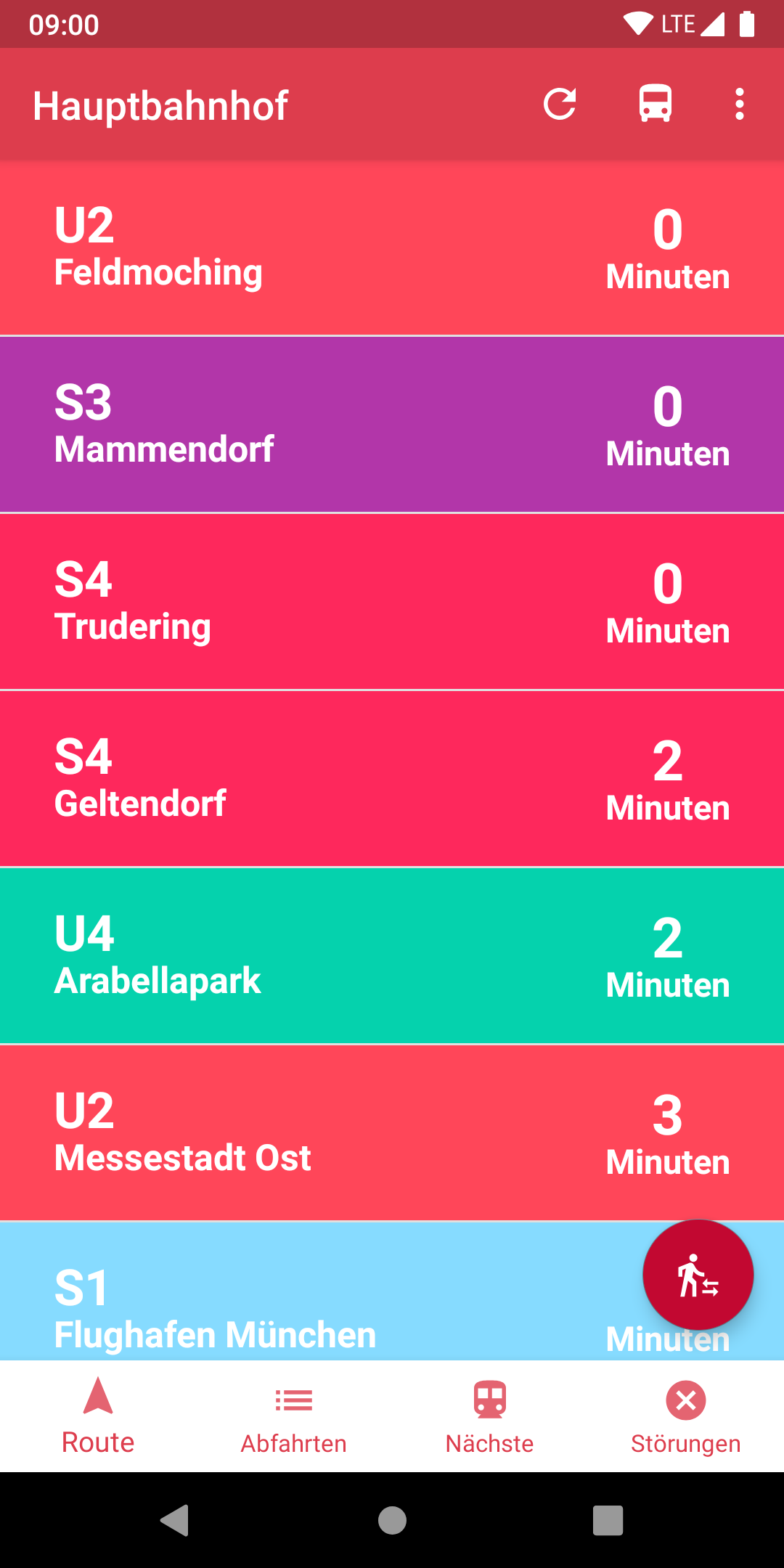Open the U2 Feldmoching departure
784x1568 pixels.
392,248
